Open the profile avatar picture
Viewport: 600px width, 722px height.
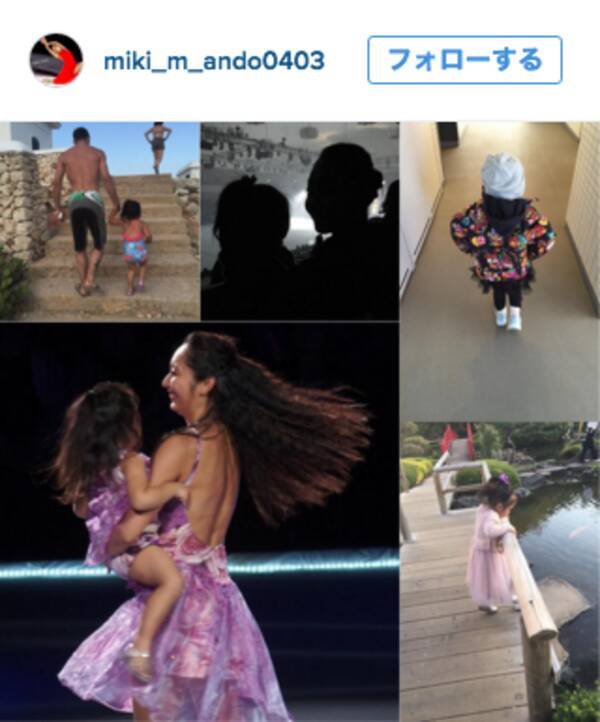56,60
